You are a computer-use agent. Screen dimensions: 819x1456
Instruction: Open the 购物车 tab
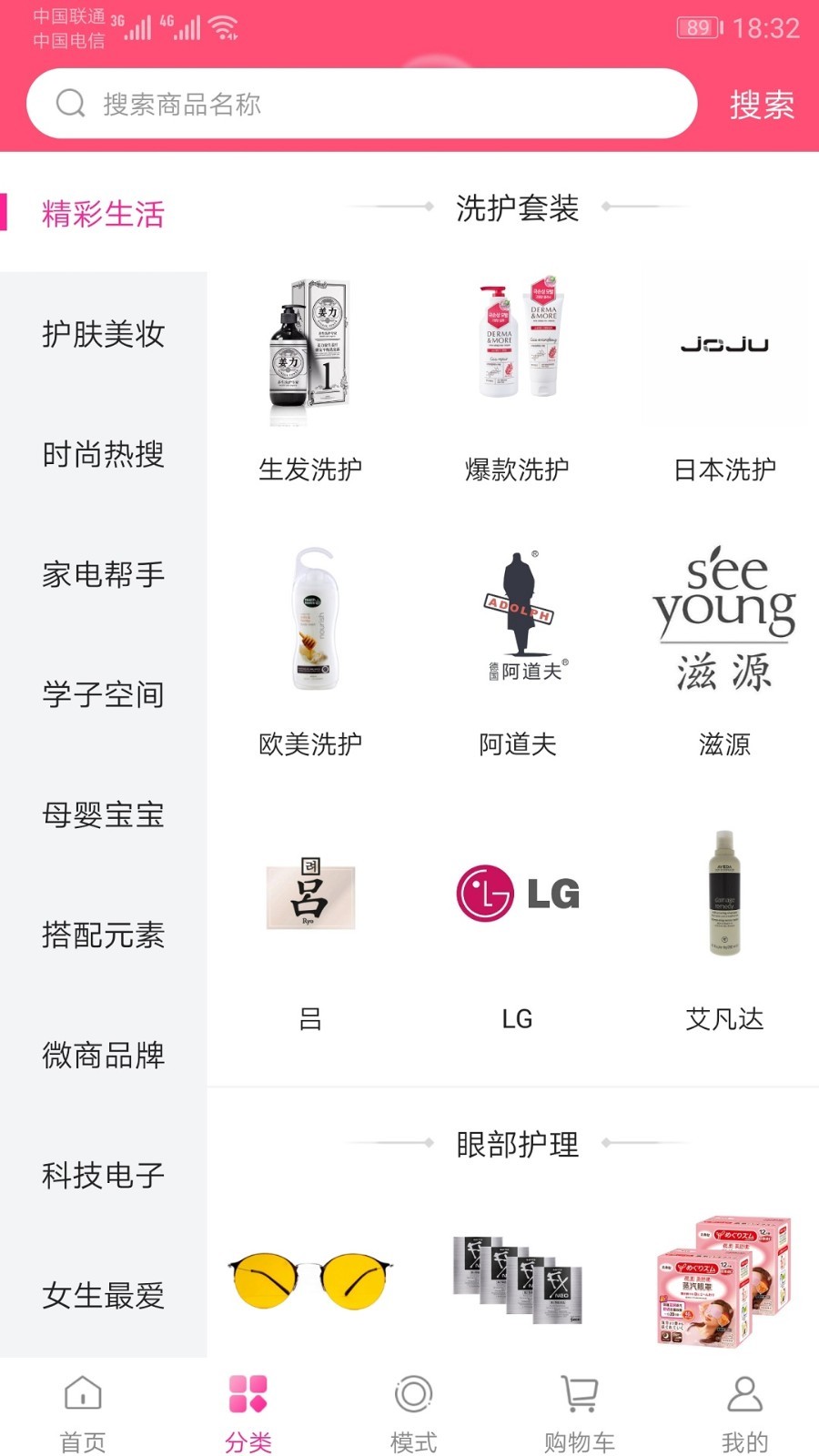580,1411
